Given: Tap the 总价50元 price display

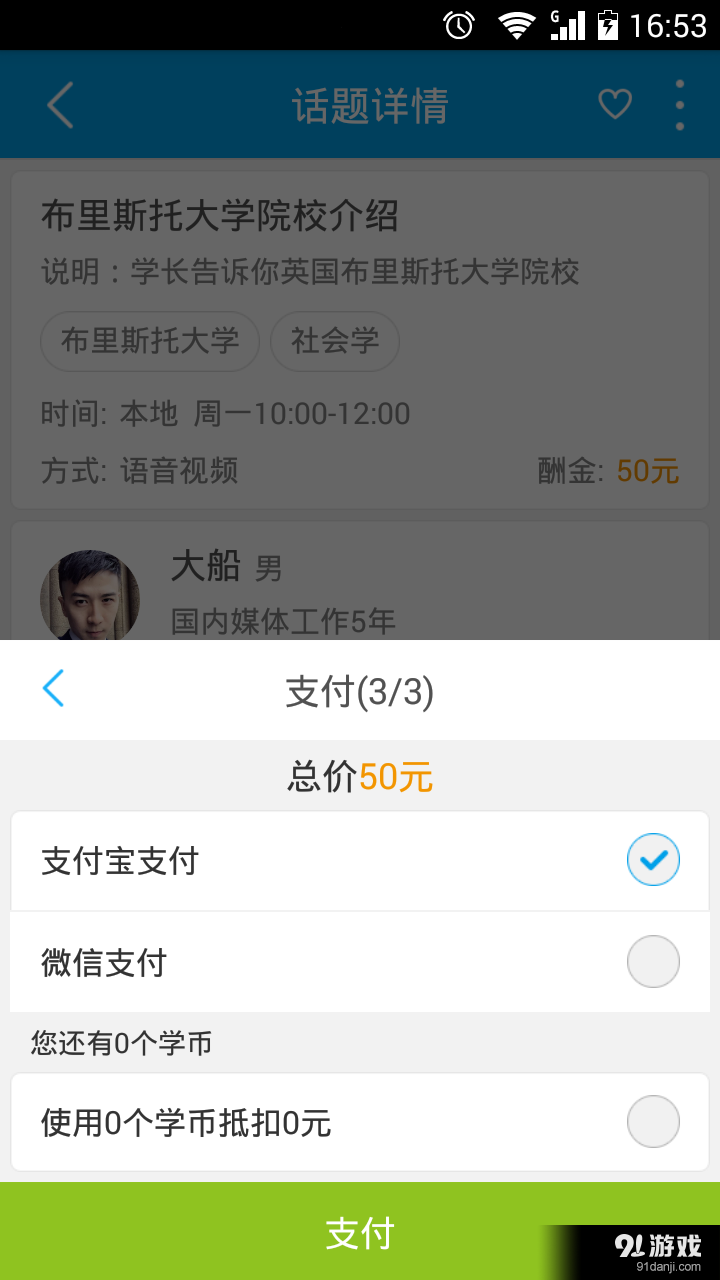Looking at the screenshot, I should [360, 776].
